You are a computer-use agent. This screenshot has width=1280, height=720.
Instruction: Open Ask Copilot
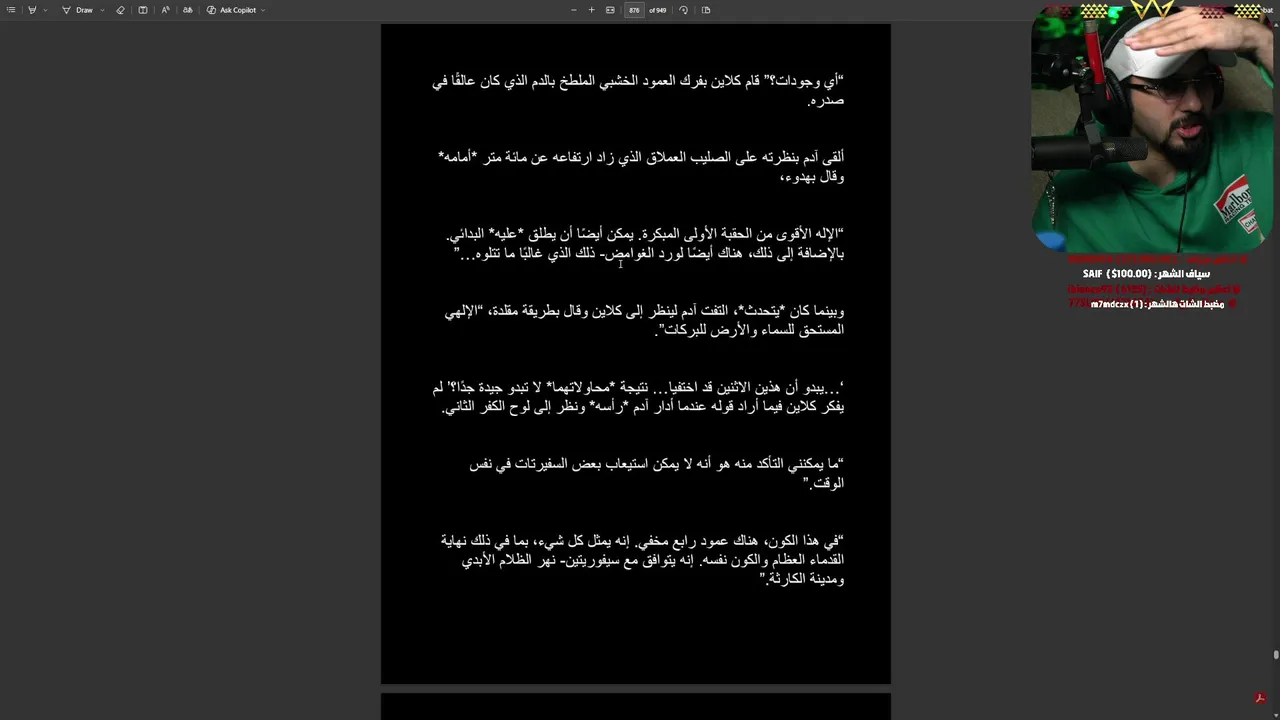[232, 10]
